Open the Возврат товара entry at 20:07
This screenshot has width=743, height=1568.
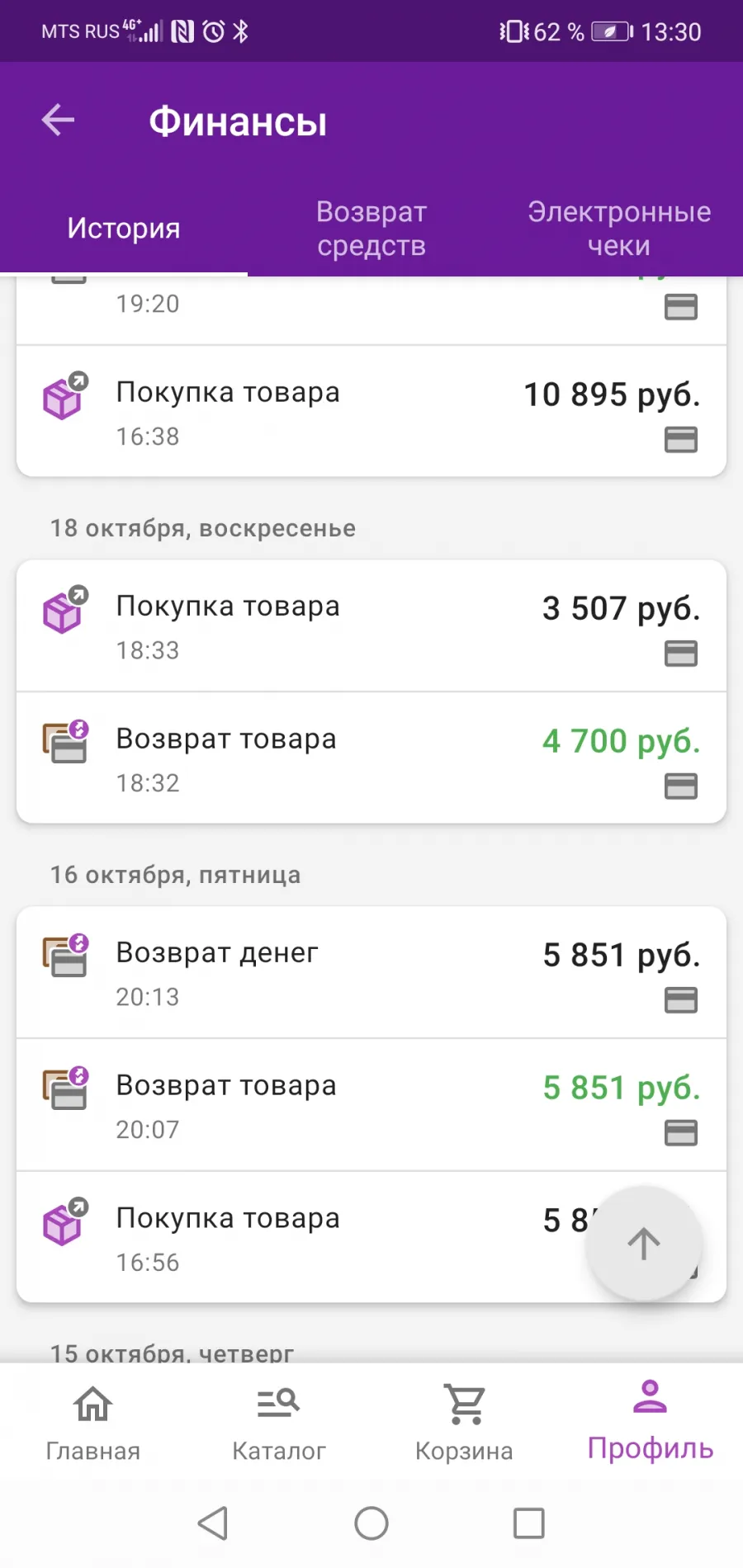pyautogui.click(x=371, y=1104)
